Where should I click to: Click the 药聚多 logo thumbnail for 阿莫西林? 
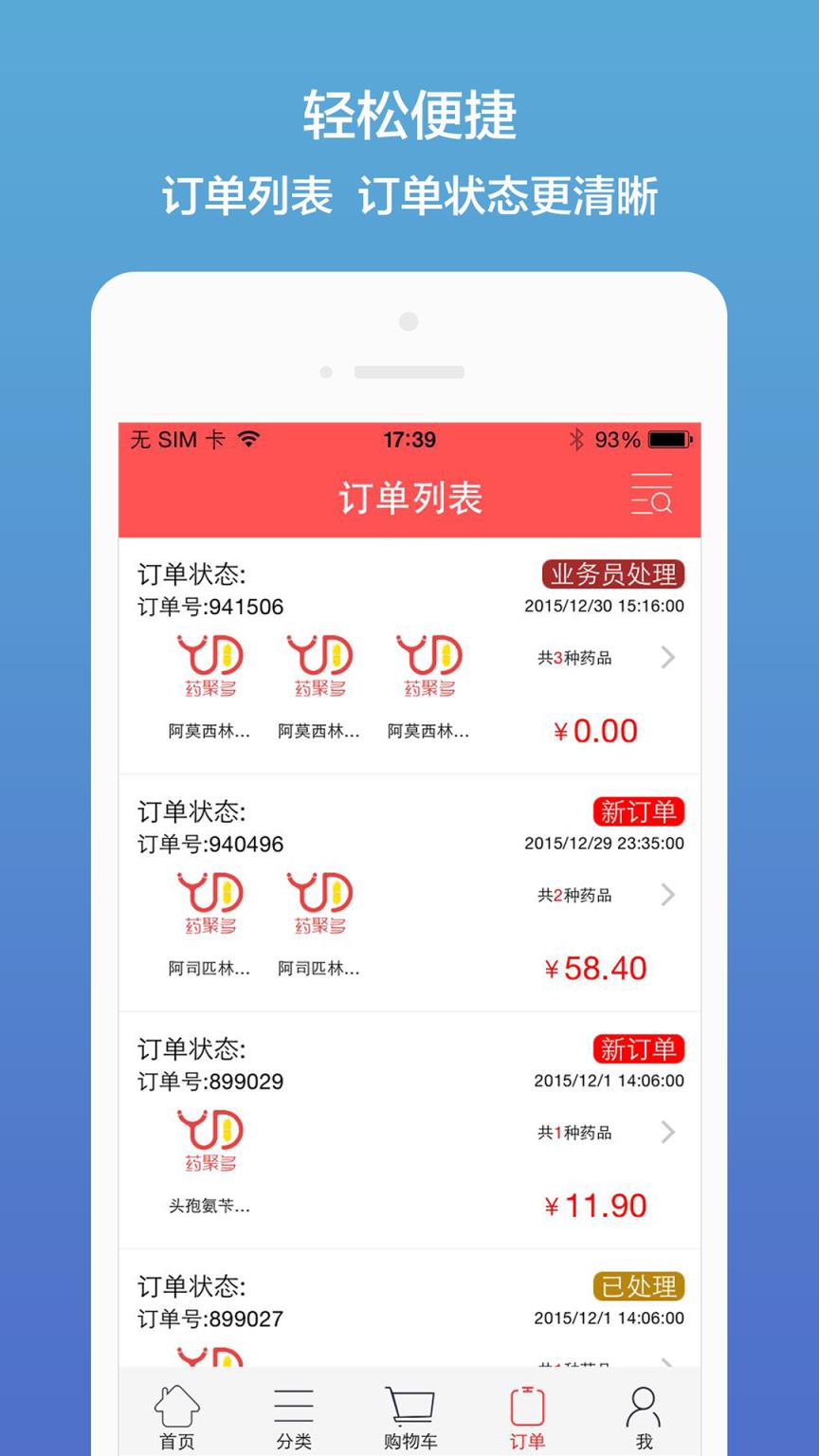pos(211,664)
